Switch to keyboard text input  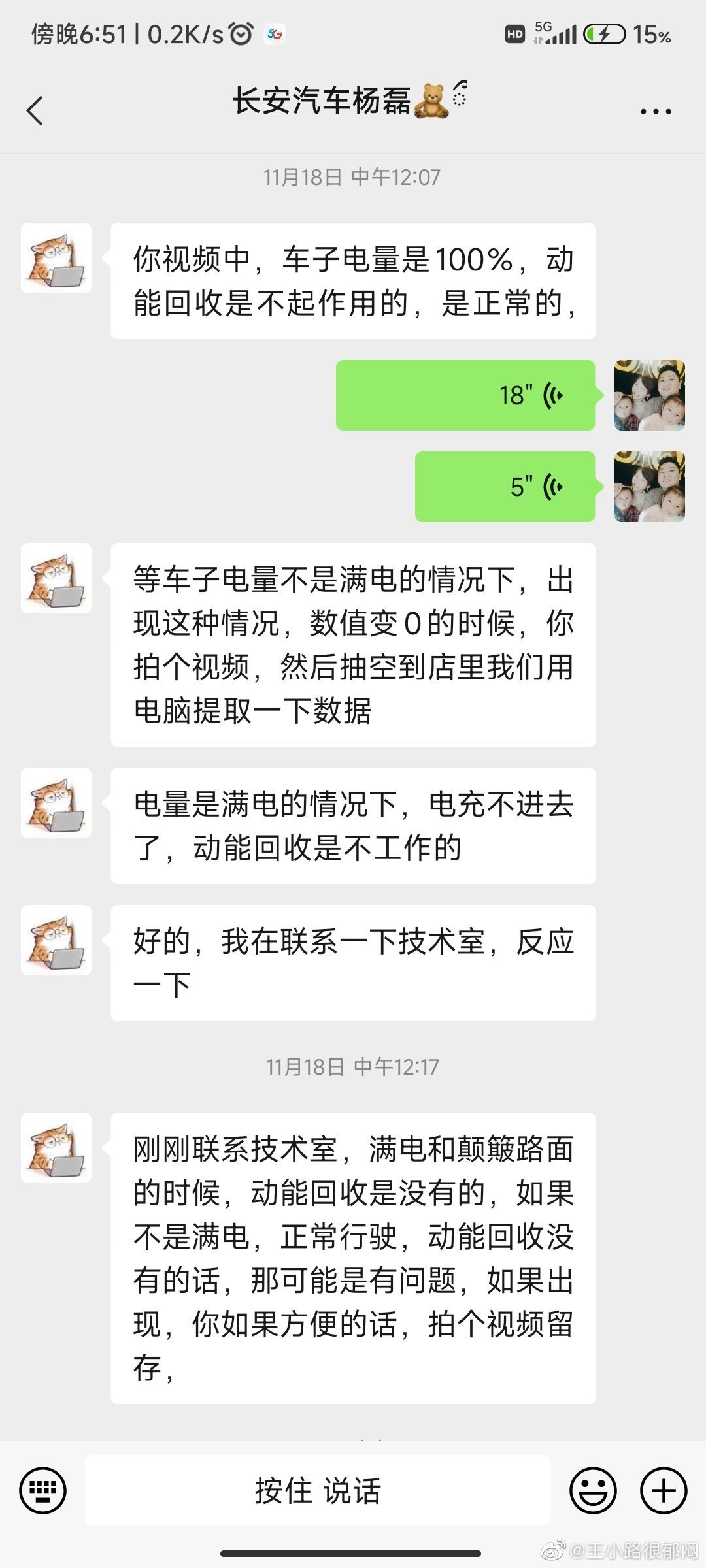pyautogui.click(x=43, y=1490)
